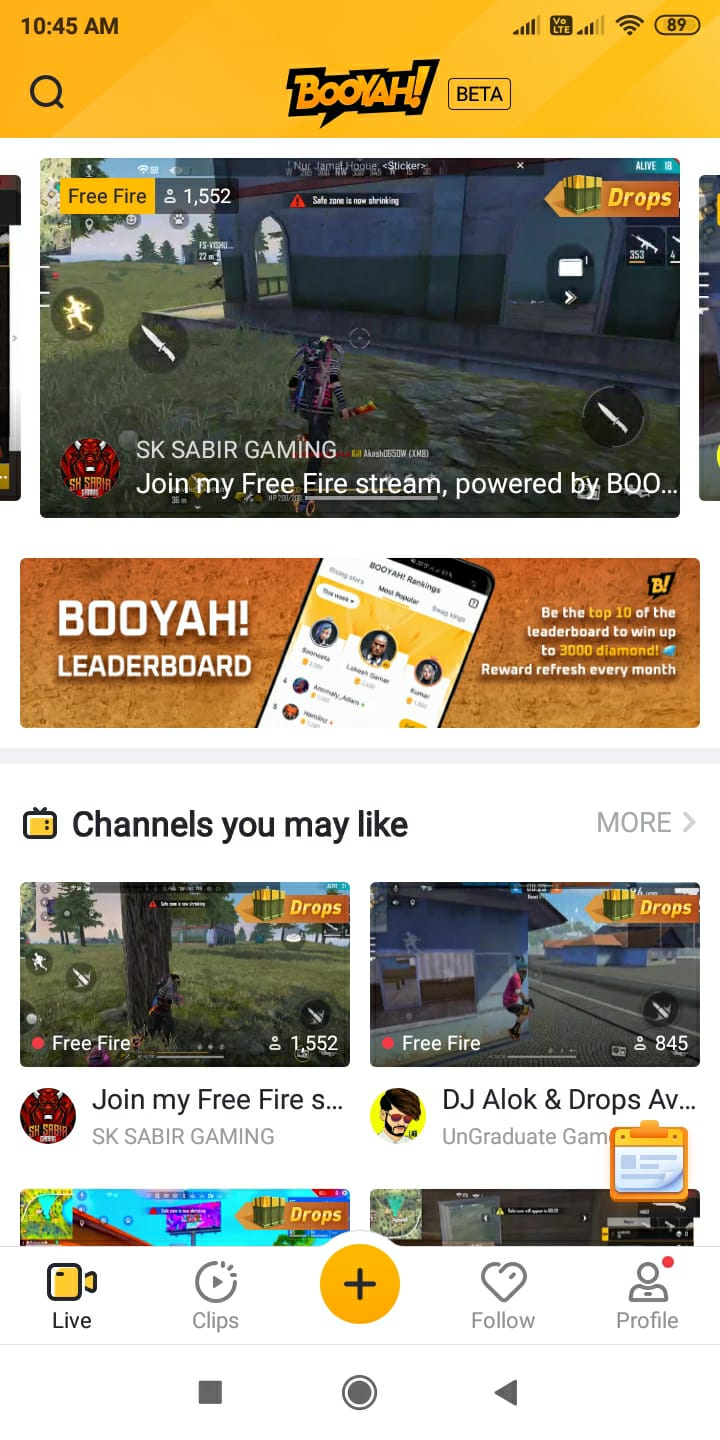
Task: Watch DJ Alok & Drops stream
Action: (x=535, y=974)
